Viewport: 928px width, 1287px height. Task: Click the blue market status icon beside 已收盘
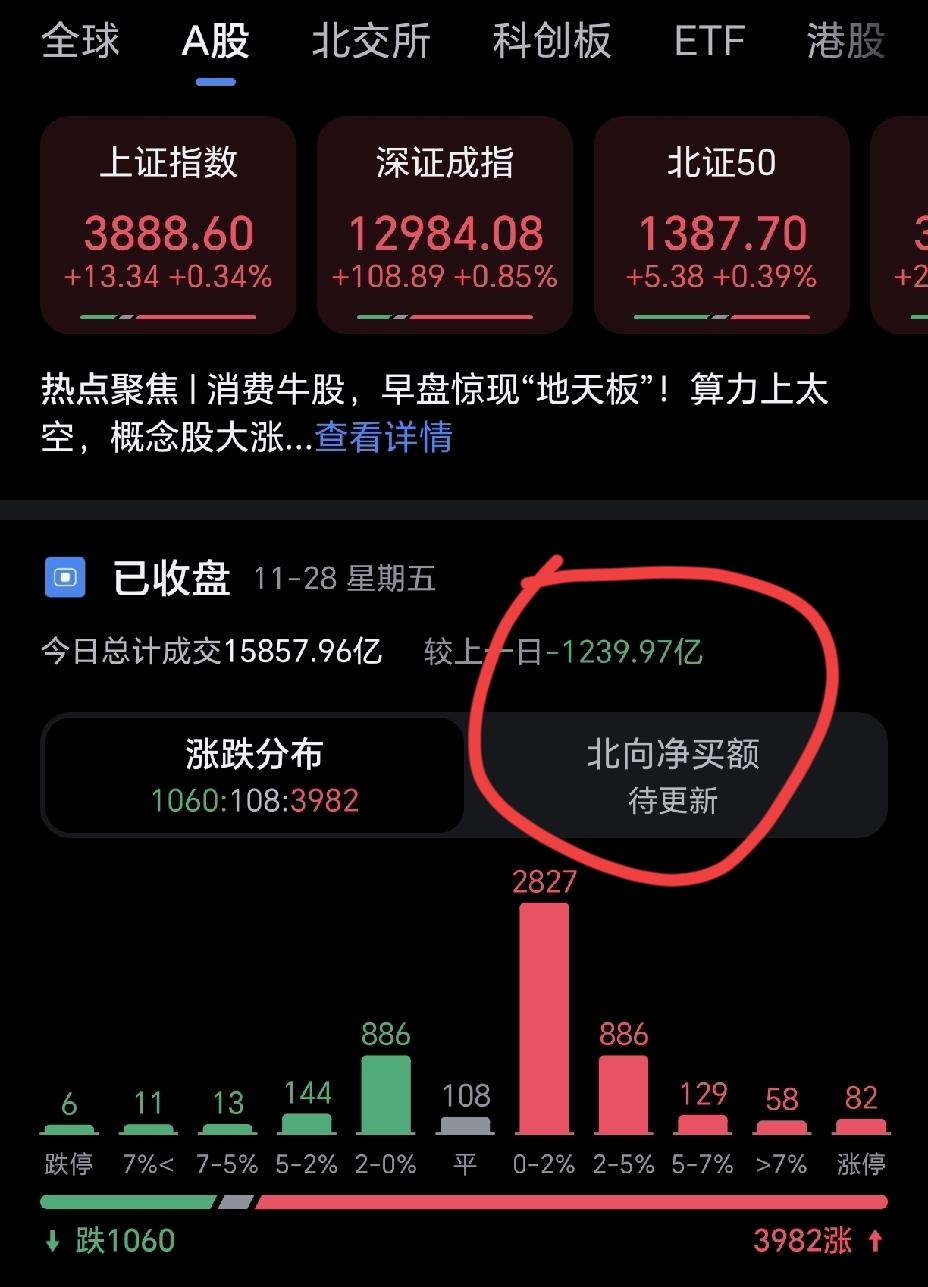(x=66, y=578)
